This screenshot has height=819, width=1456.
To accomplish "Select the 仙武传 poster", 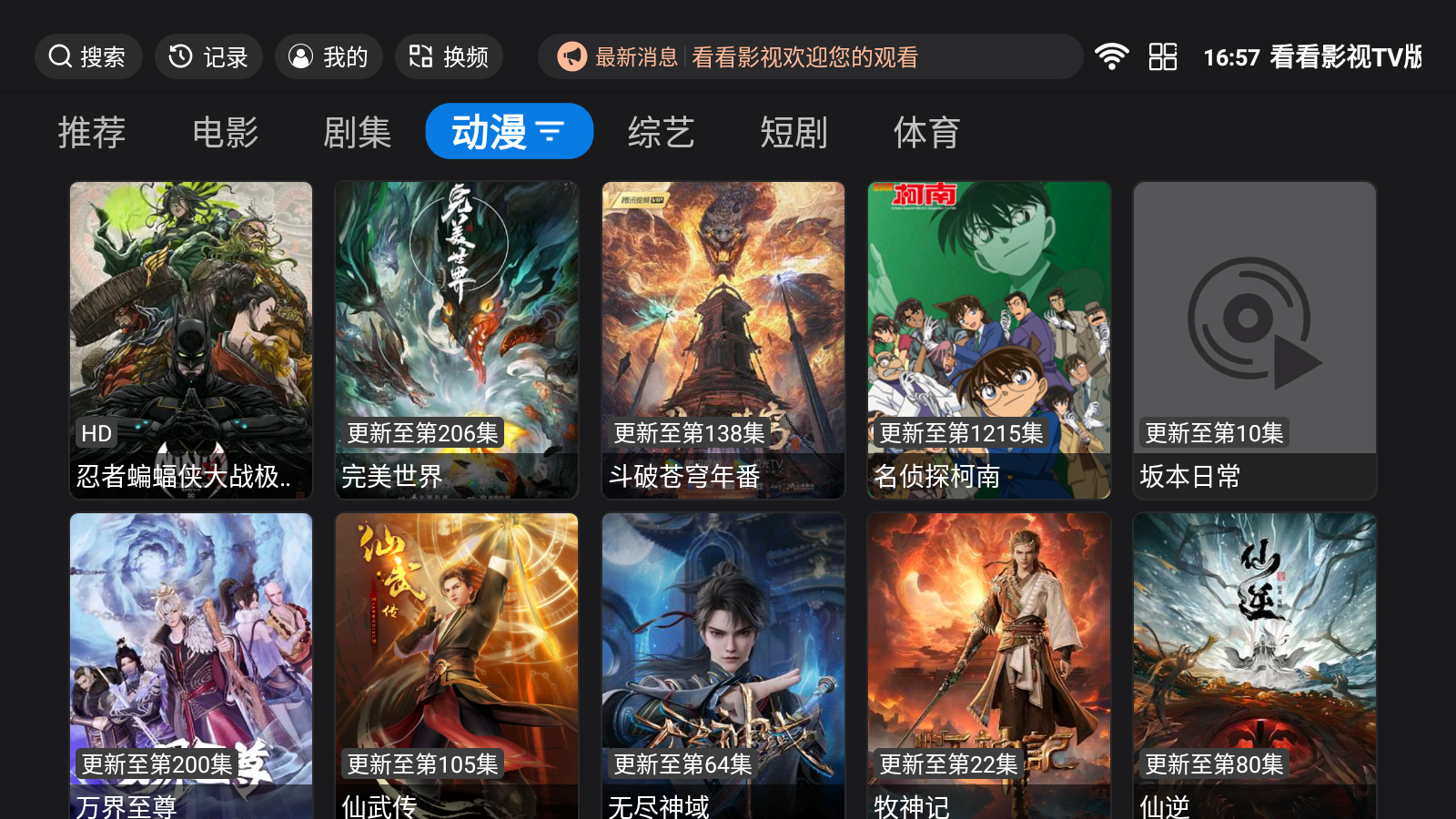I will [x=457, y=664].
